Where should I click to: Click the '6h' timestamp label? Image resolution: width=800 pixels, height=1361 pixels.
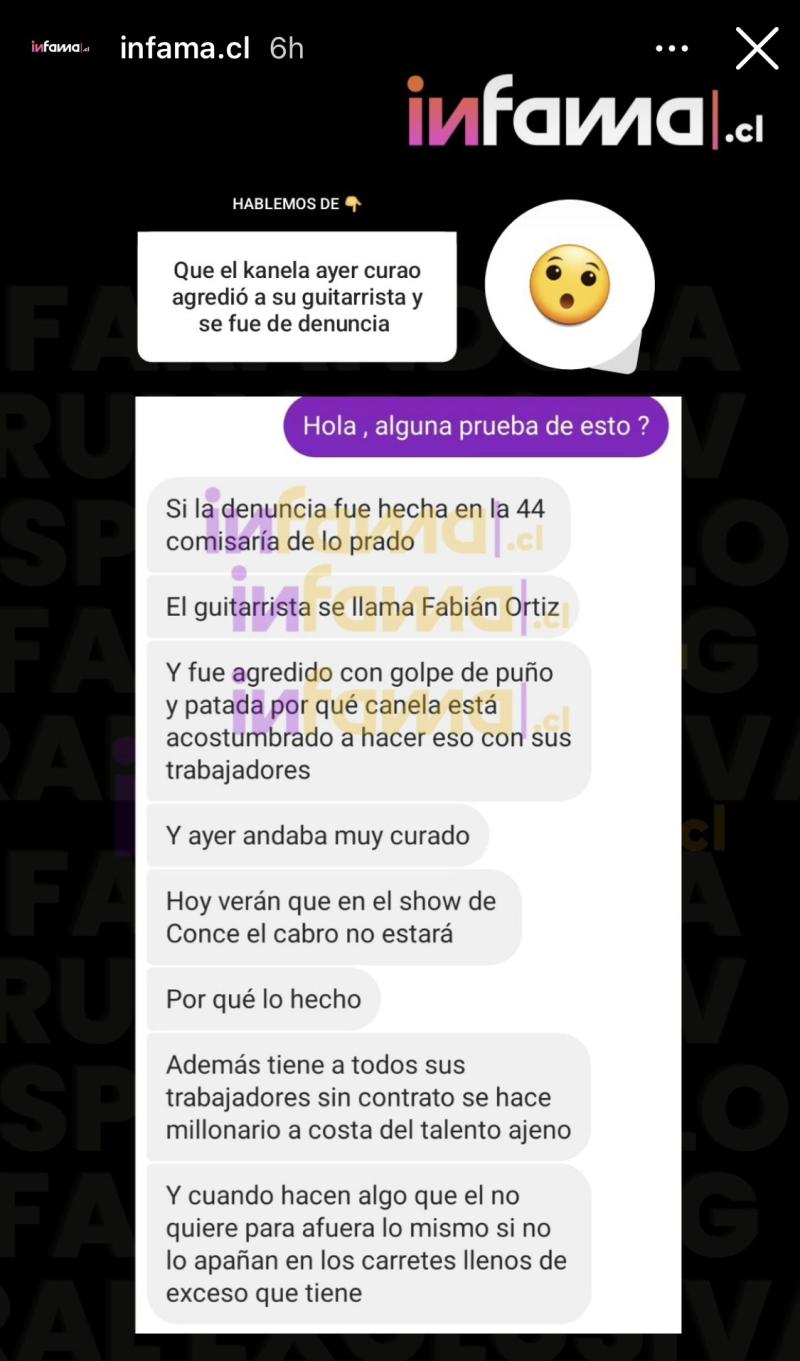pyautogui.click(x=283, y=46)
